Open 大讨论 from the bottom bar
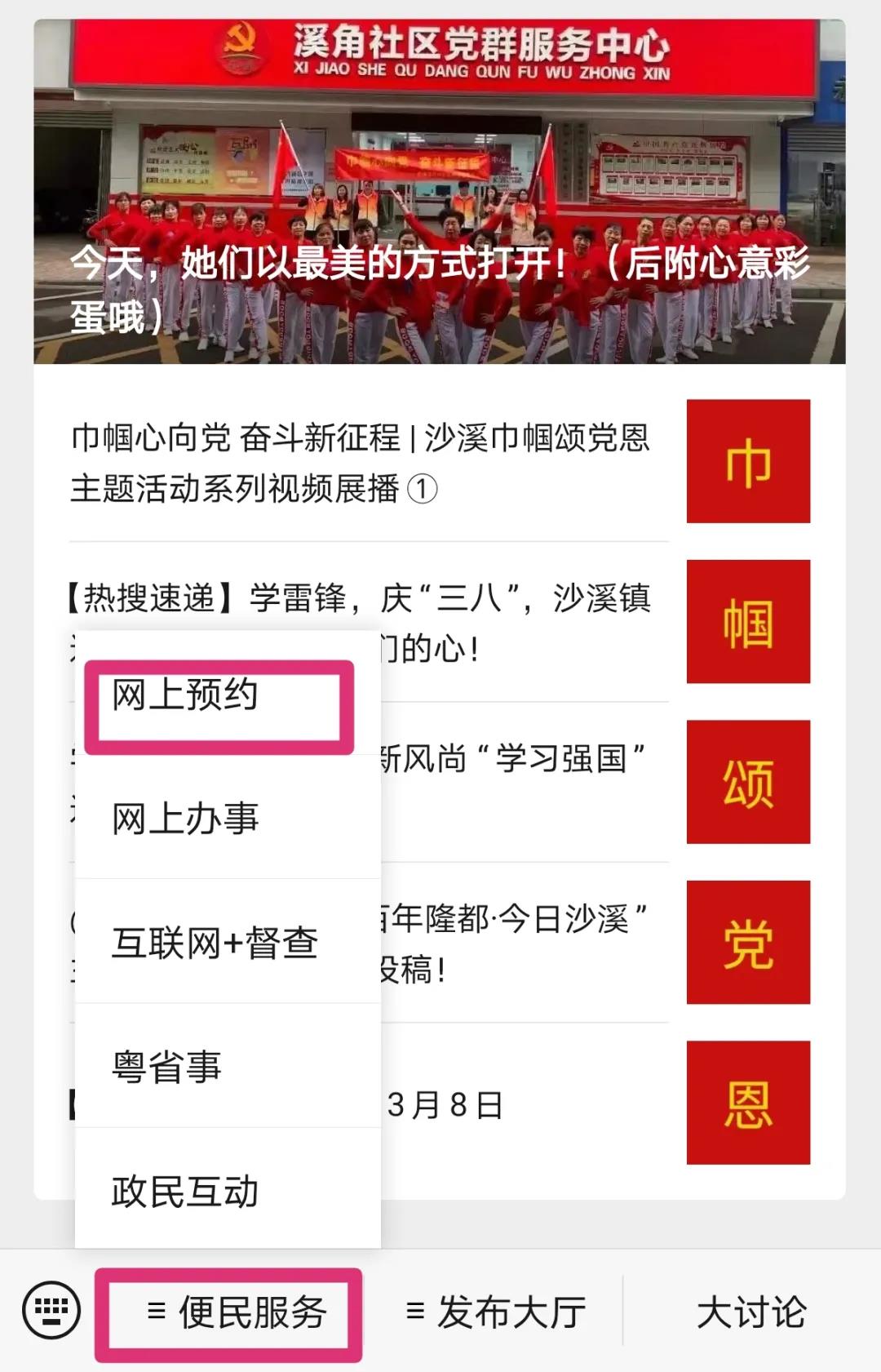Screen dimensions: 881x1372 [751, 1312]
